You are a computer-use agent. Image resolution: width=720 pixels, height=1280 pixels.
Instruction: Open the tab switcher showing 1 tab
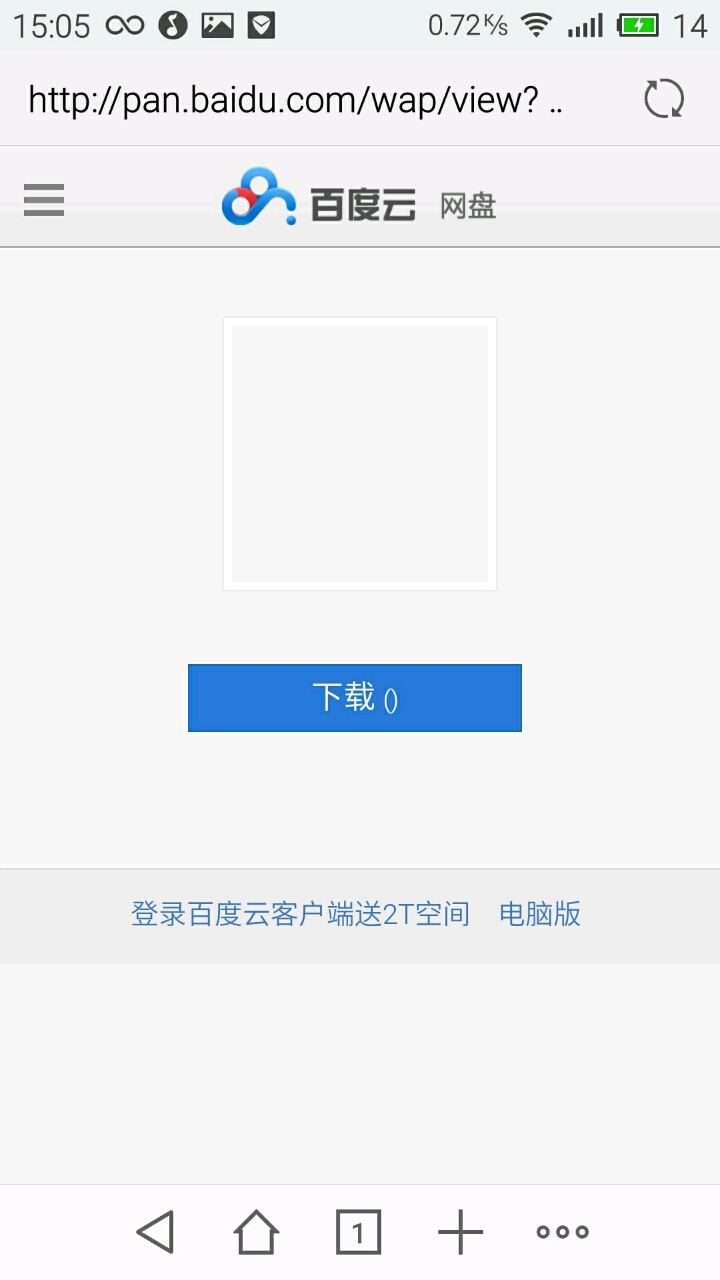pyautogui.click(x=358, y=1232)
